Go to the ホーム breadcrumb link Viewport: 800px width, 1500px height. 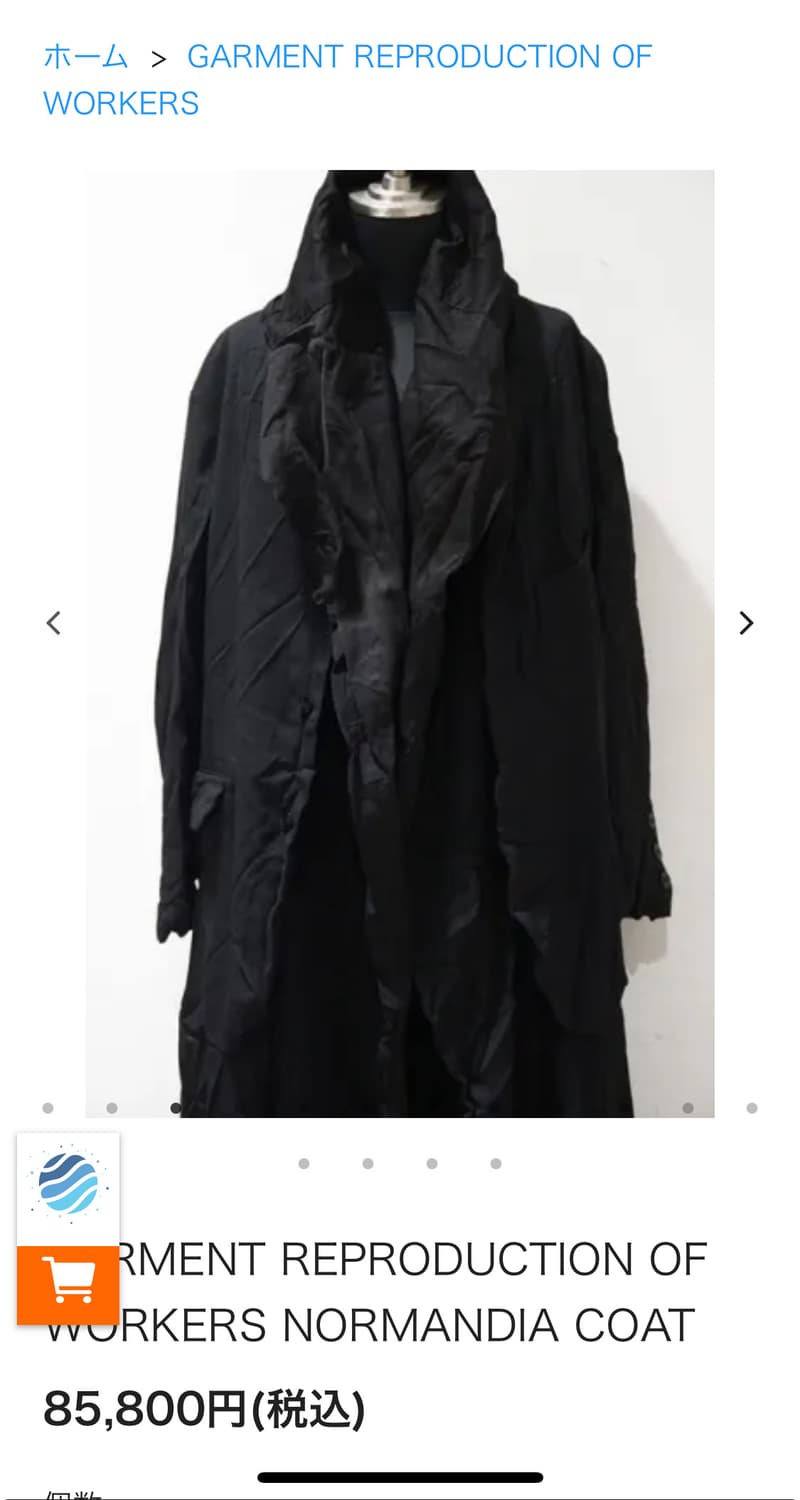[86, 57]
